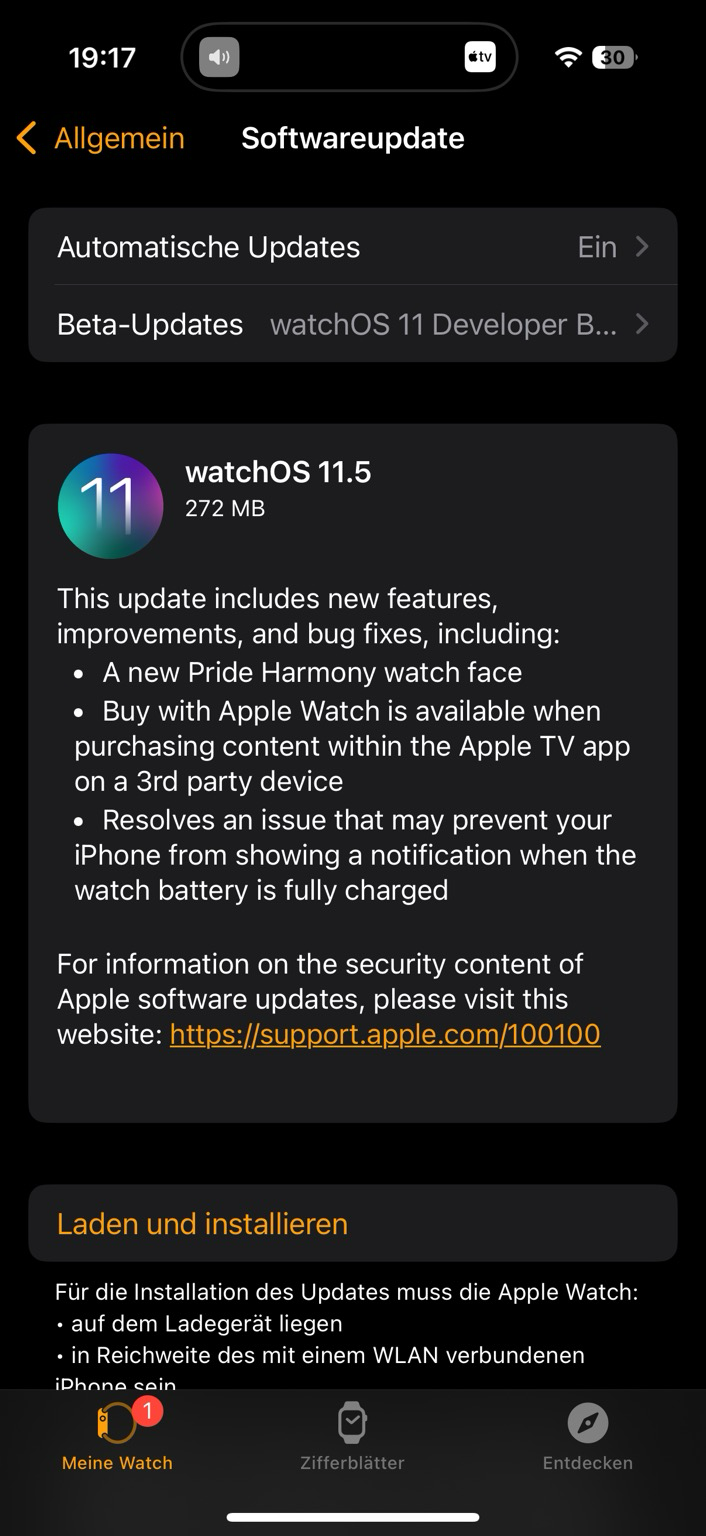Switch to the Entdecken tab
The width and height of the screenshot is (706, 1536).
588,1437
